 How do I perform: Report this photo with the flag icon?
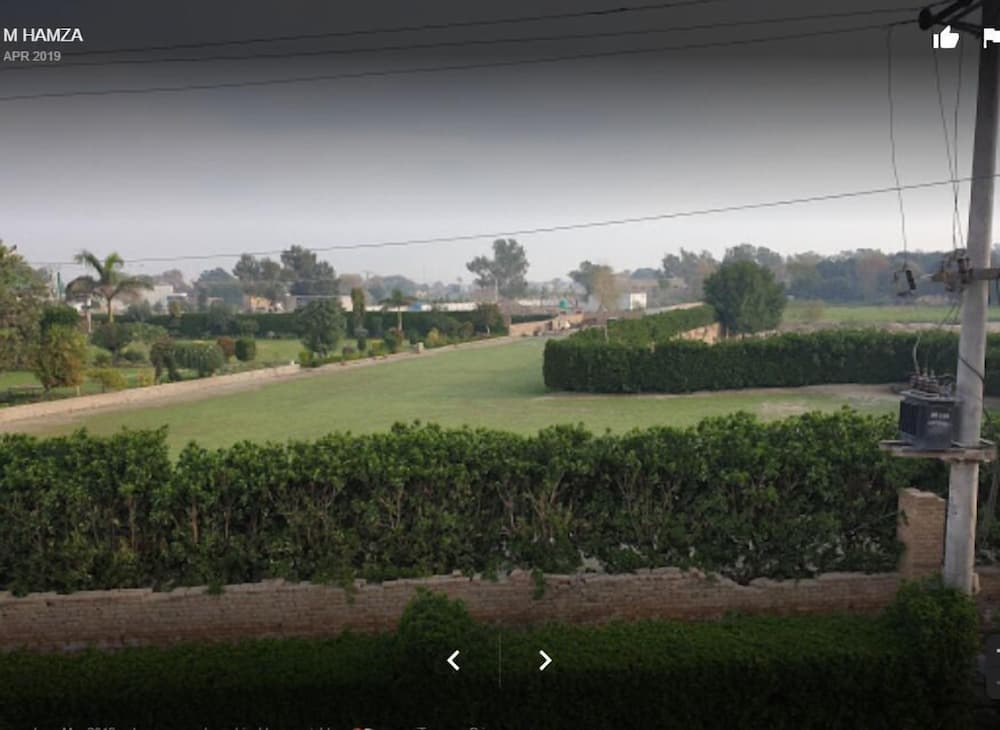[991, 38]
